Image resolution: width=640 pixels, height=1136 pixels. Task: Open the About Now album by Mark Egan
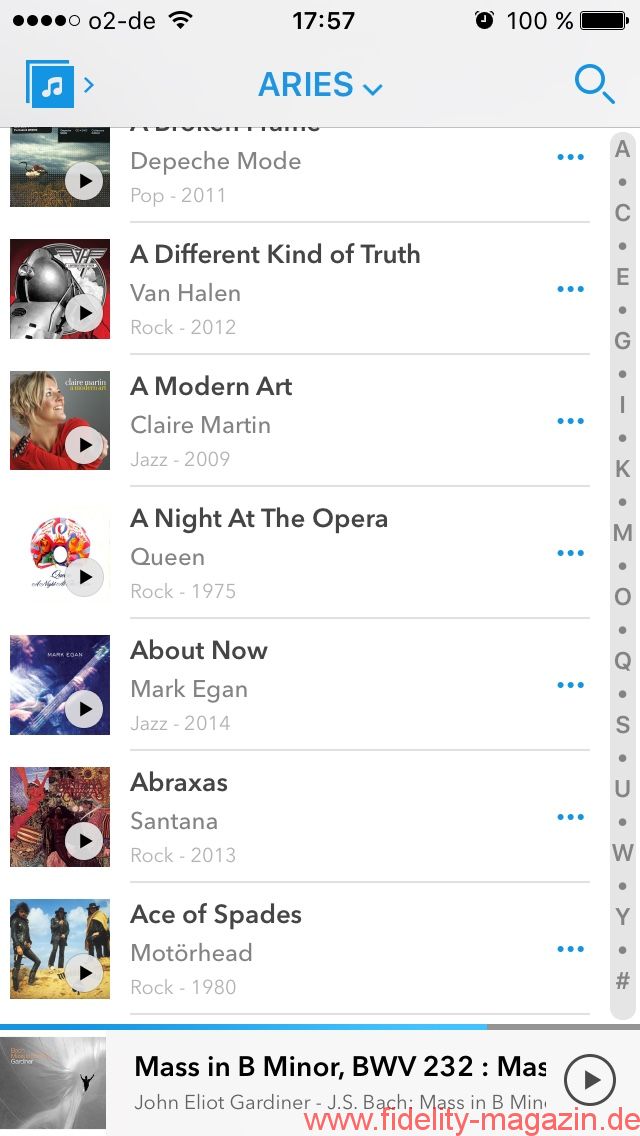click(x=199, y=650)
